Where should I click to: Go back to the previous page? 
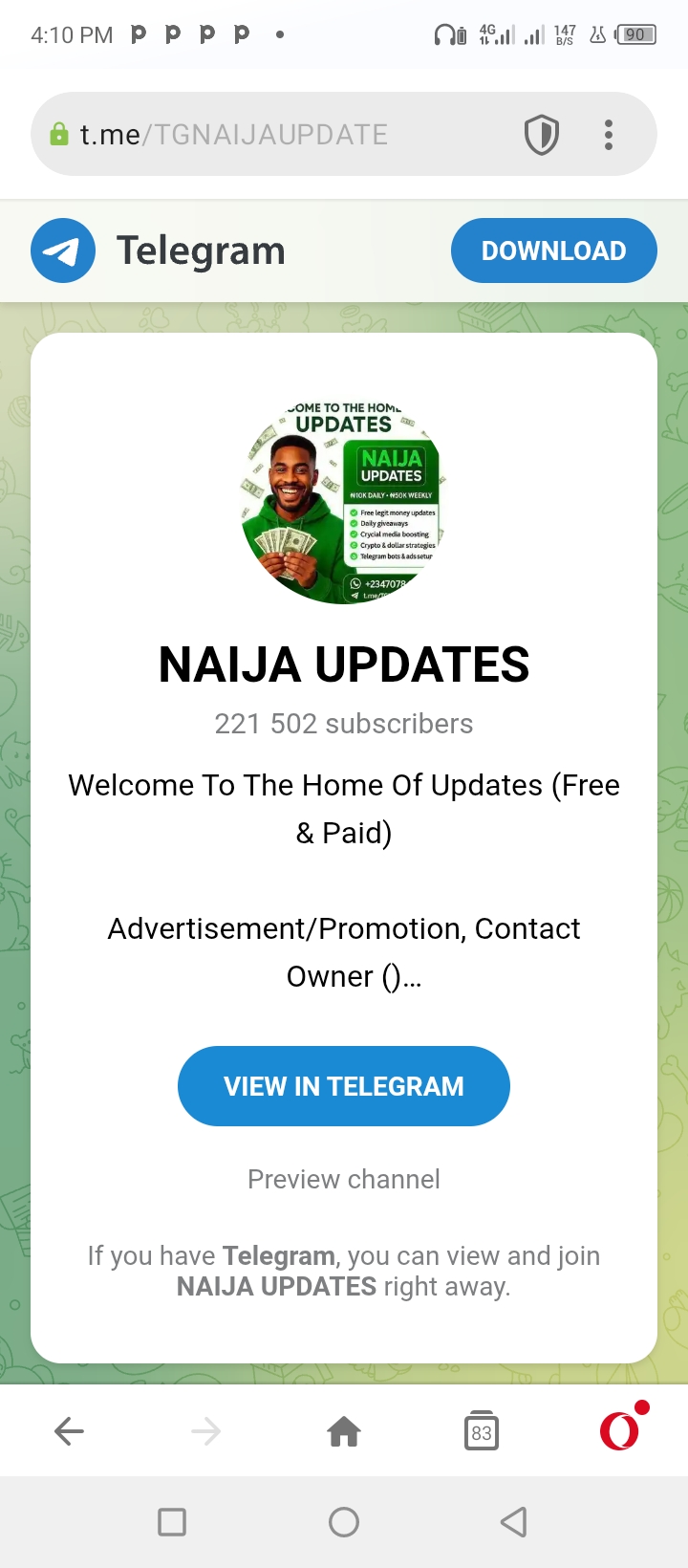[x=69, y=1431]
